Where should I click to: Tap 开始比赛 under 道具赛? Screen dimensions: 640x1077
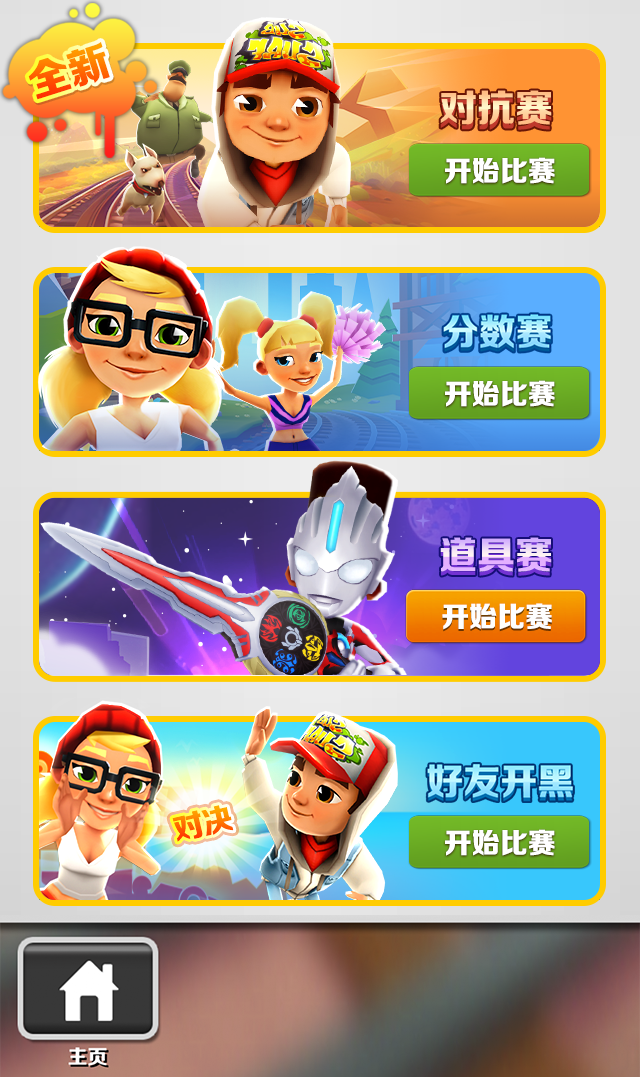[x=496, y=616]
